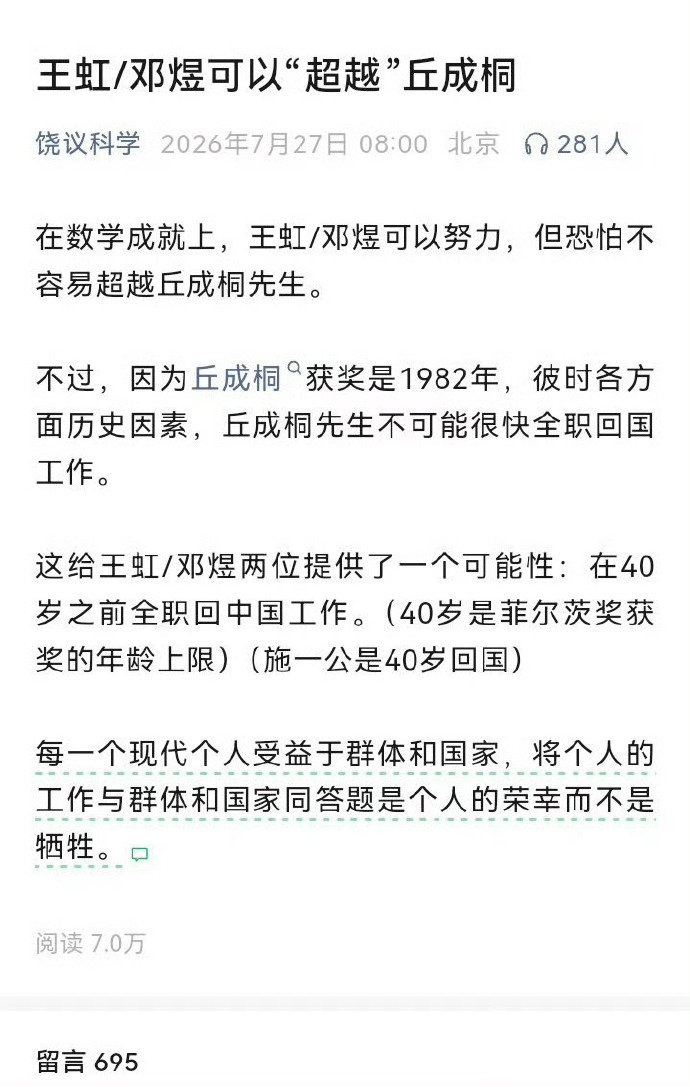Open the 丘成桐 search link
Image resolution: width=690 pixels, height=1087 pixels.
click(x=236, y=379)
